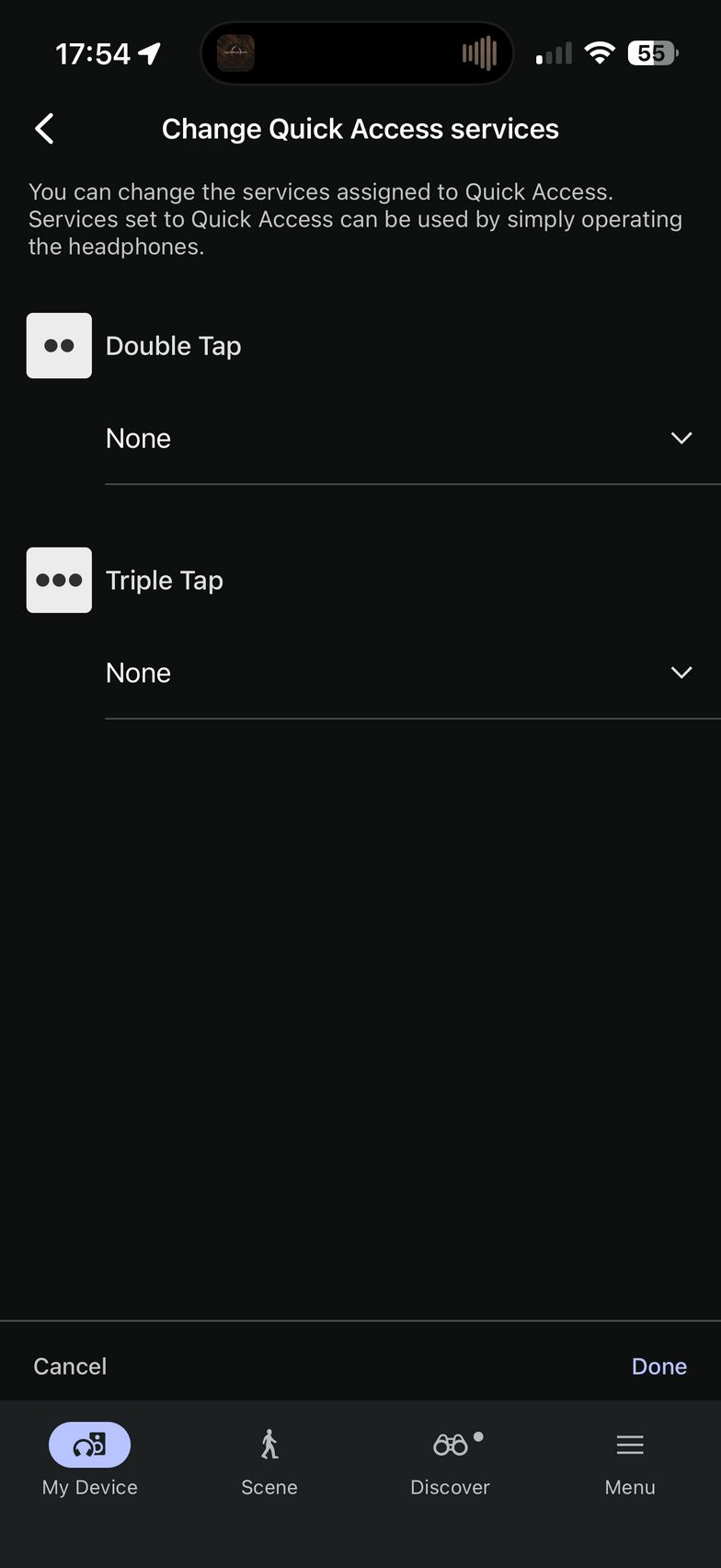Go back from Change Quick Access services
The width and height of the screenshot is (721, 1568).
click(44, 129)
